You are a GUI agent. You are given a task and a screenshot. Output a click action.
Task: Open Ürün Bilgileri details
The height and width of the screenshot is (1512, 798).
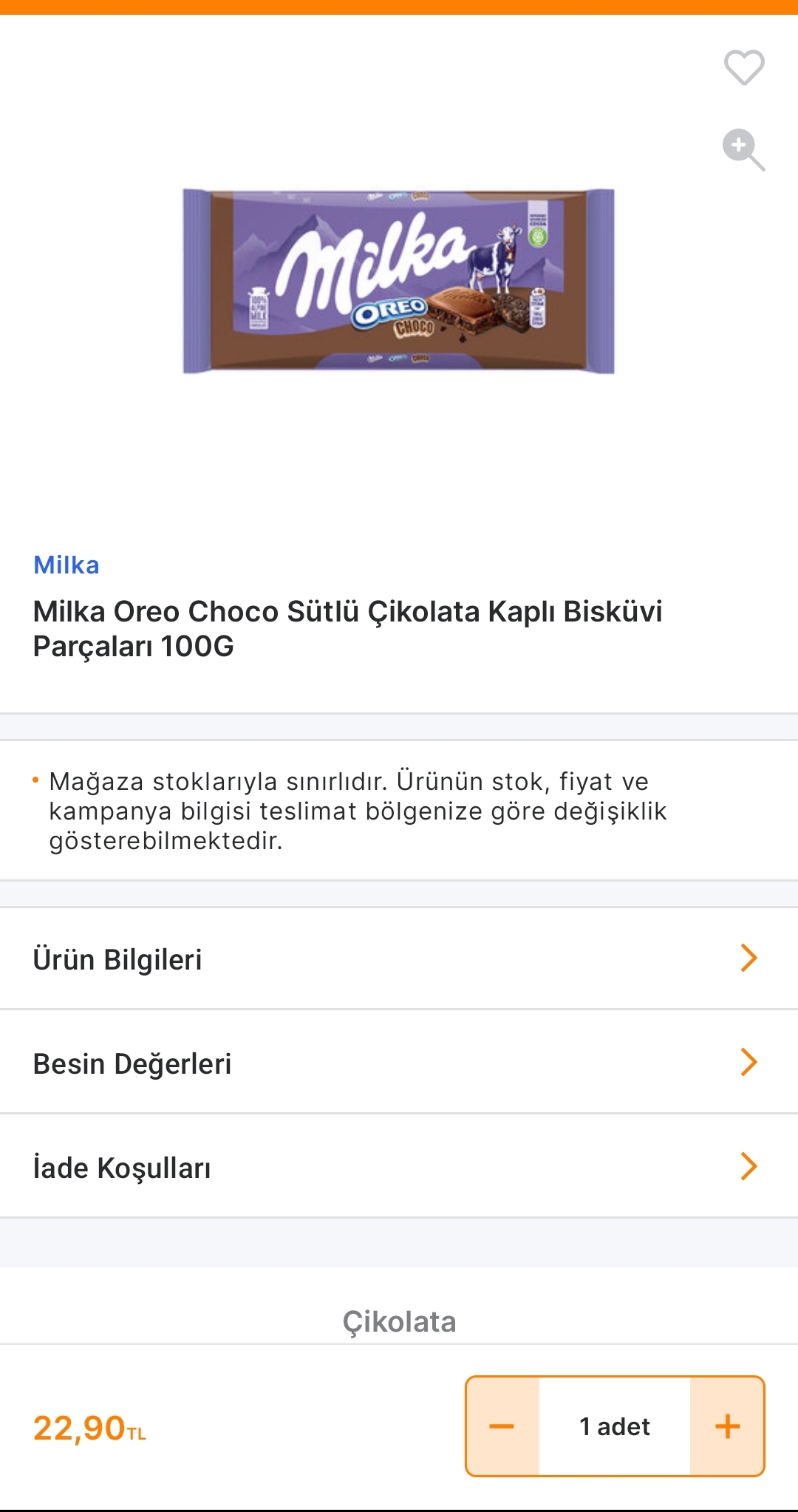(399, 958)
